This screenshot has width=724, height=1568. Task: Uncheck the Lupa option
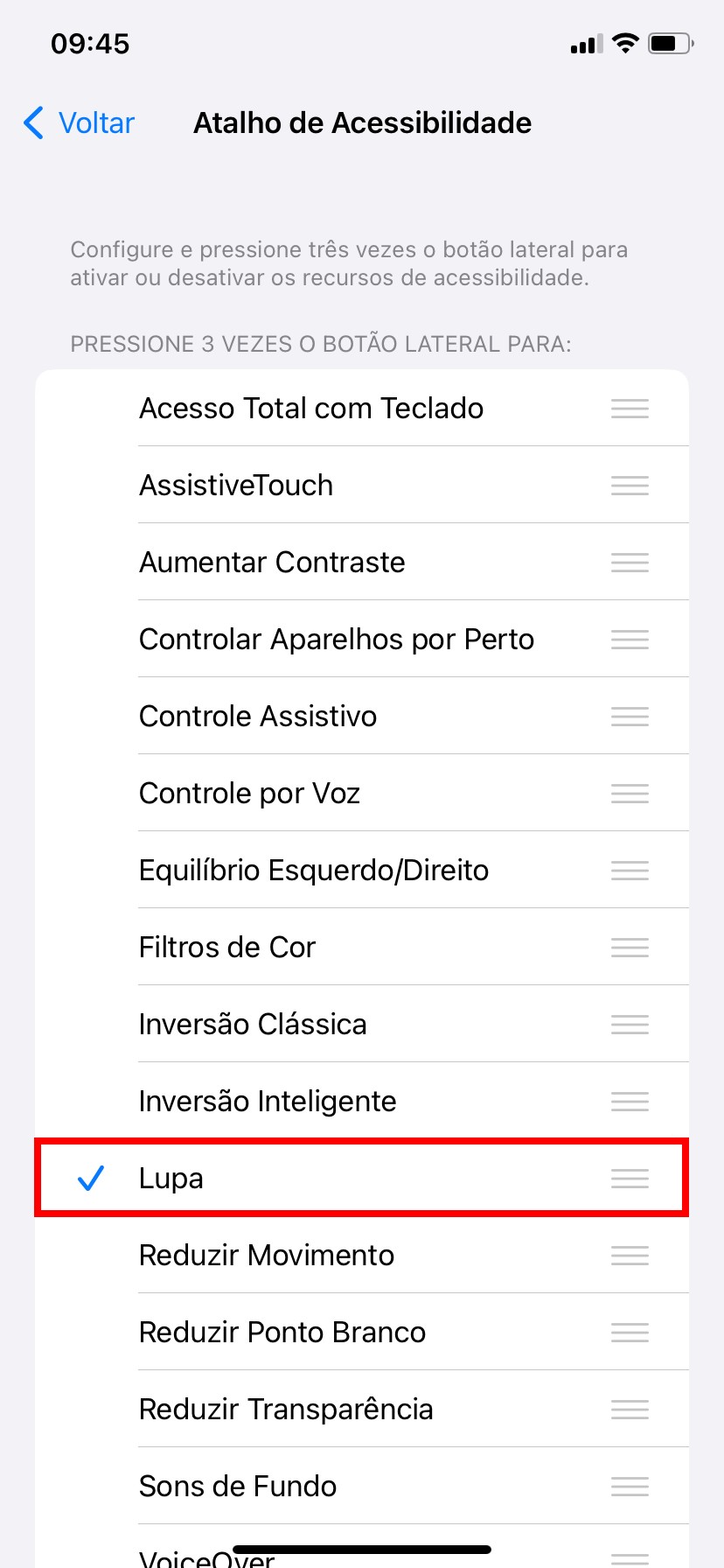coord(171,1179)
